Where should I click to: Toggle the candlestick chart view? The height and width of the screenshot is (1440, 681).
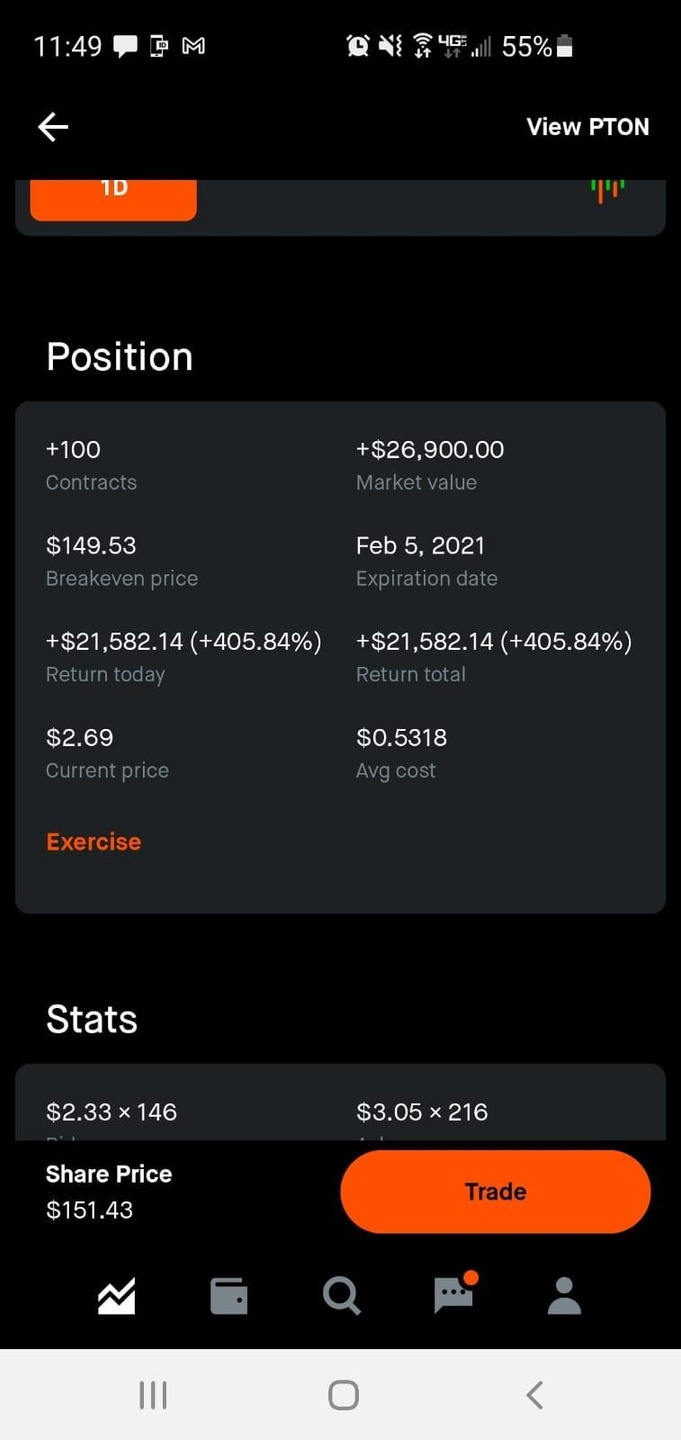[x=607, y=189]
